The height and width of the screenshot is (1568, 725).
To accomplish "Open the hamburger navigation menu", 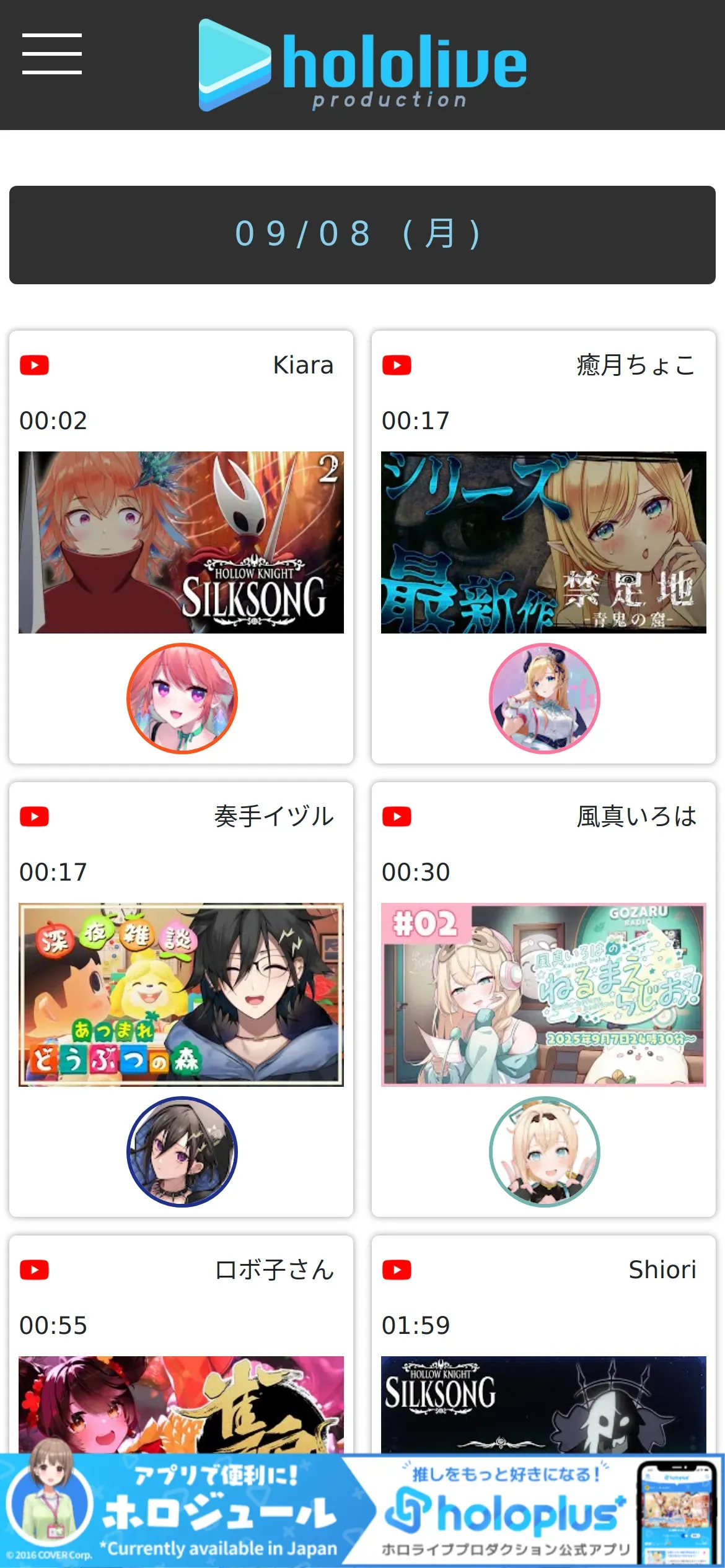I will pyautogui.click(x=52, y=54).
